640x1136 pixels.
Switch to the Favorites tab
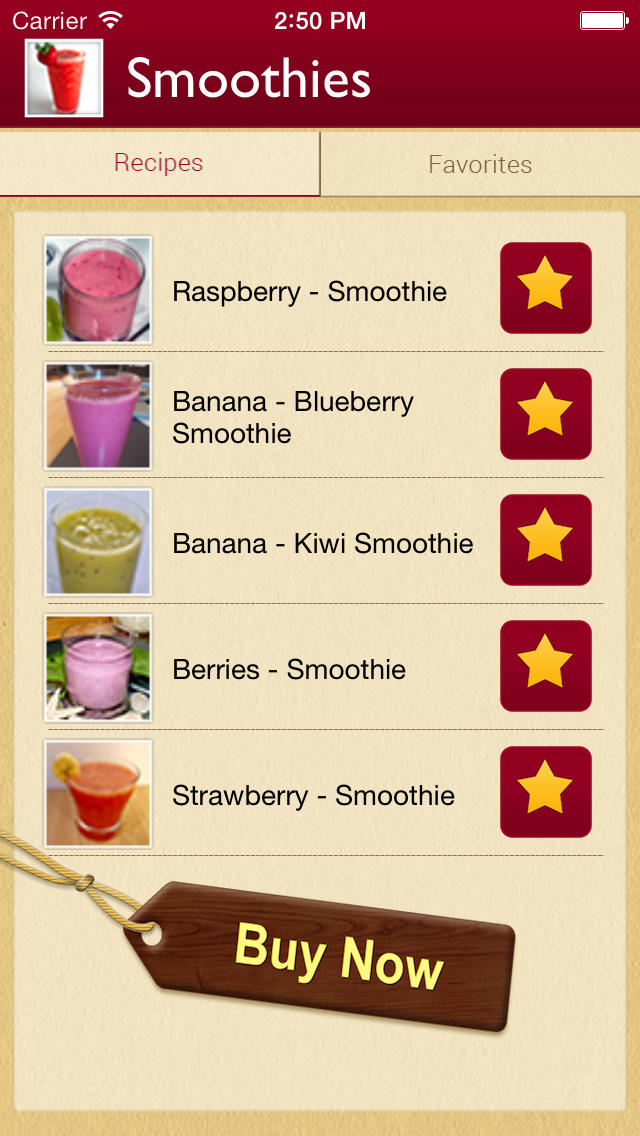[x=480, y=164]
